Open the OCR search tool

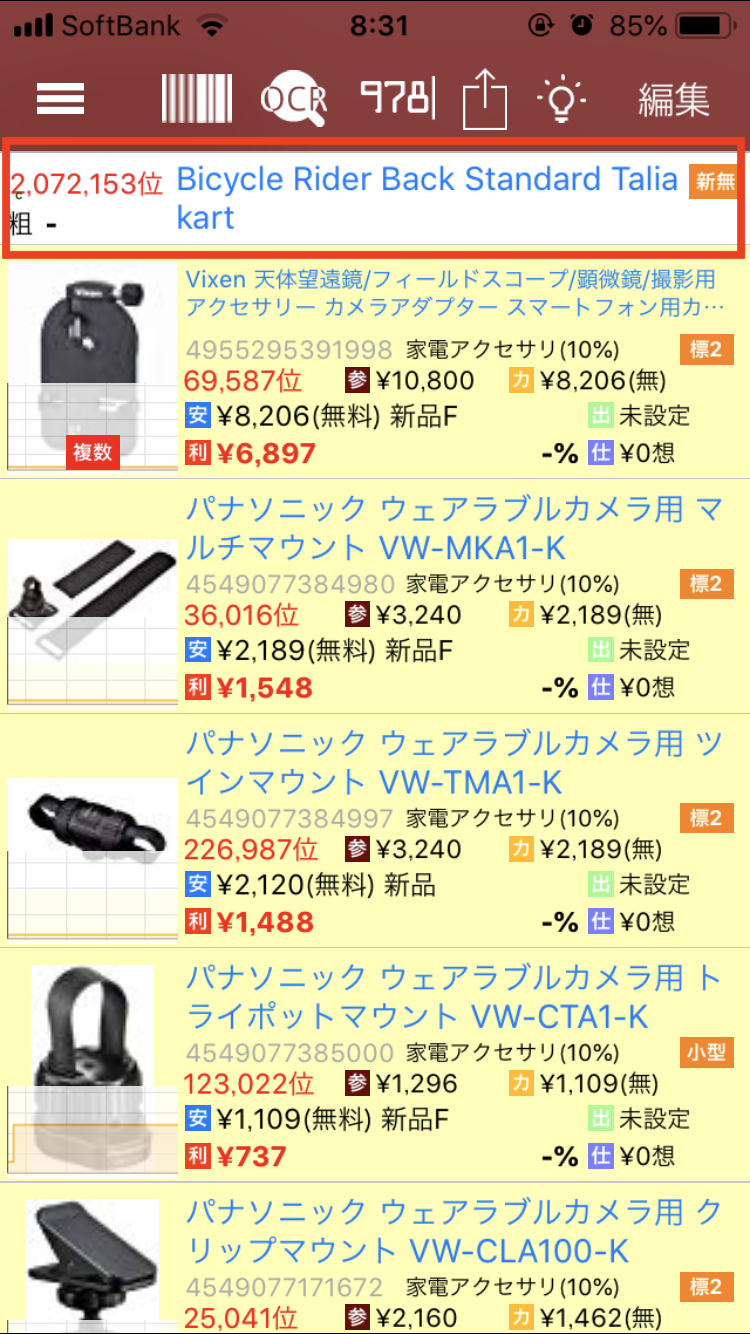[293, 98]
